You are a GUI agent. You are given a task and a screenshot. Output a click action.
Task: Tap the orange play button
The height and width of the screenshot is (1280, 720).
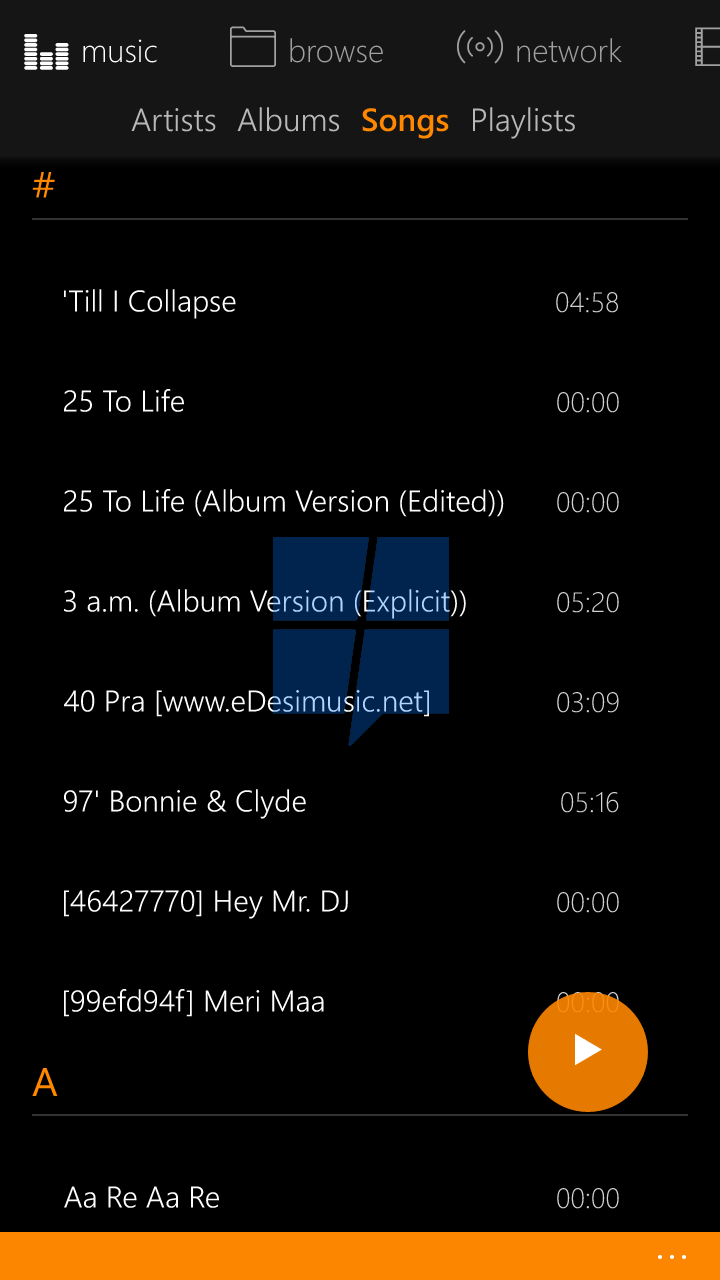588,1051
